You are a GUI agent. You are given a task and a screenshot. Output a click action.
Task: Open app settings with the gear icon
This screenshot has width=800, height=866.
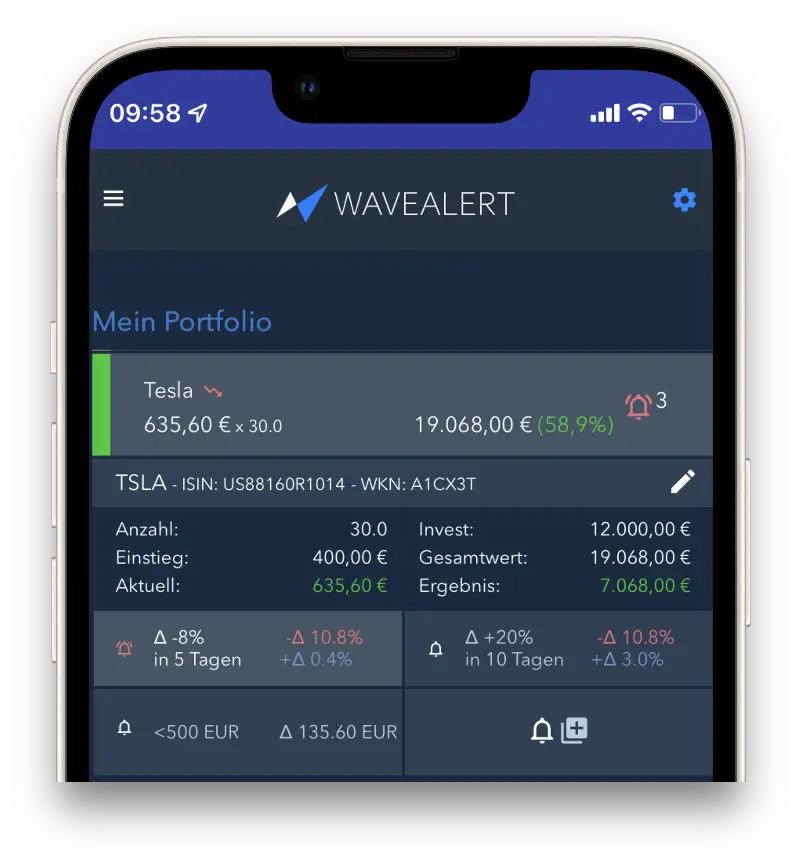[684, 200]
